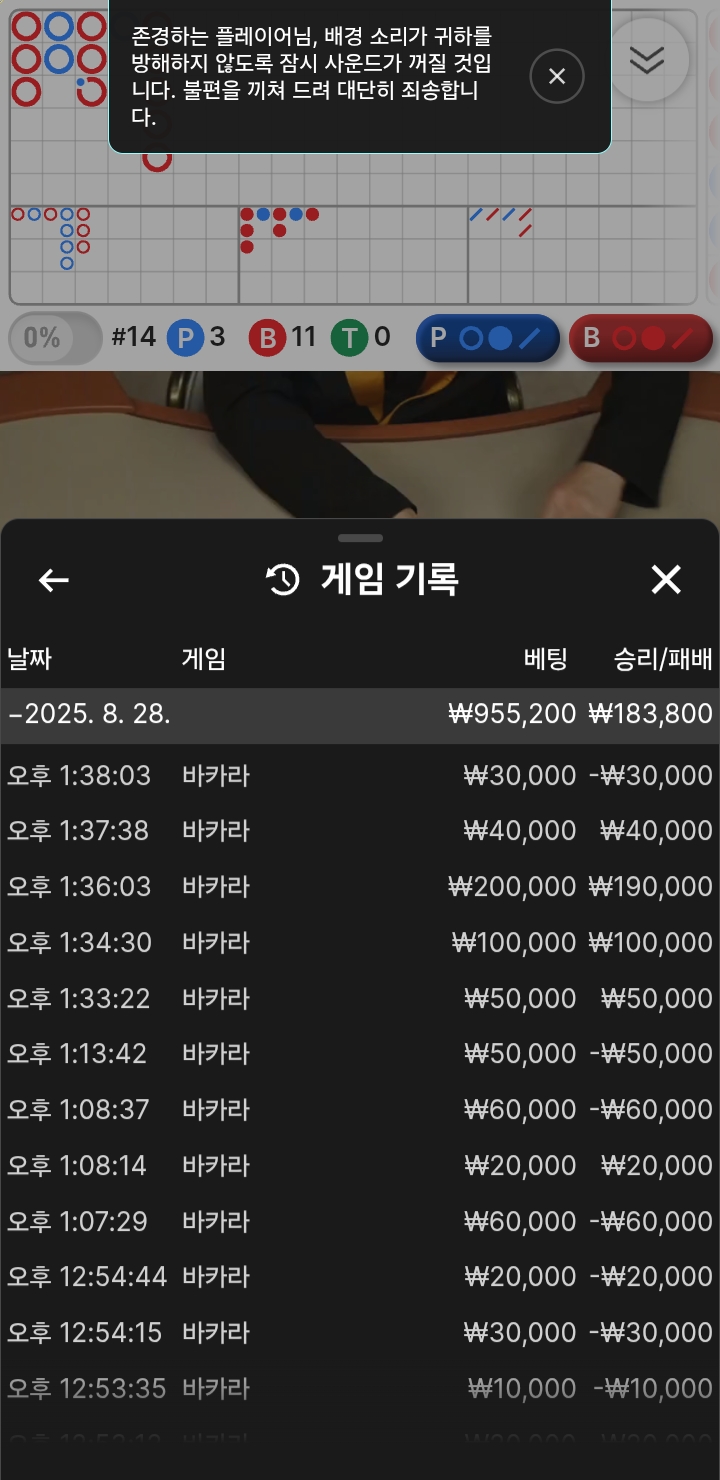Image resolution: width=720 pixels, height=1480 pixels.
Task: Open the 오후 1:07:29 baccarat record
Action: 360,1221
